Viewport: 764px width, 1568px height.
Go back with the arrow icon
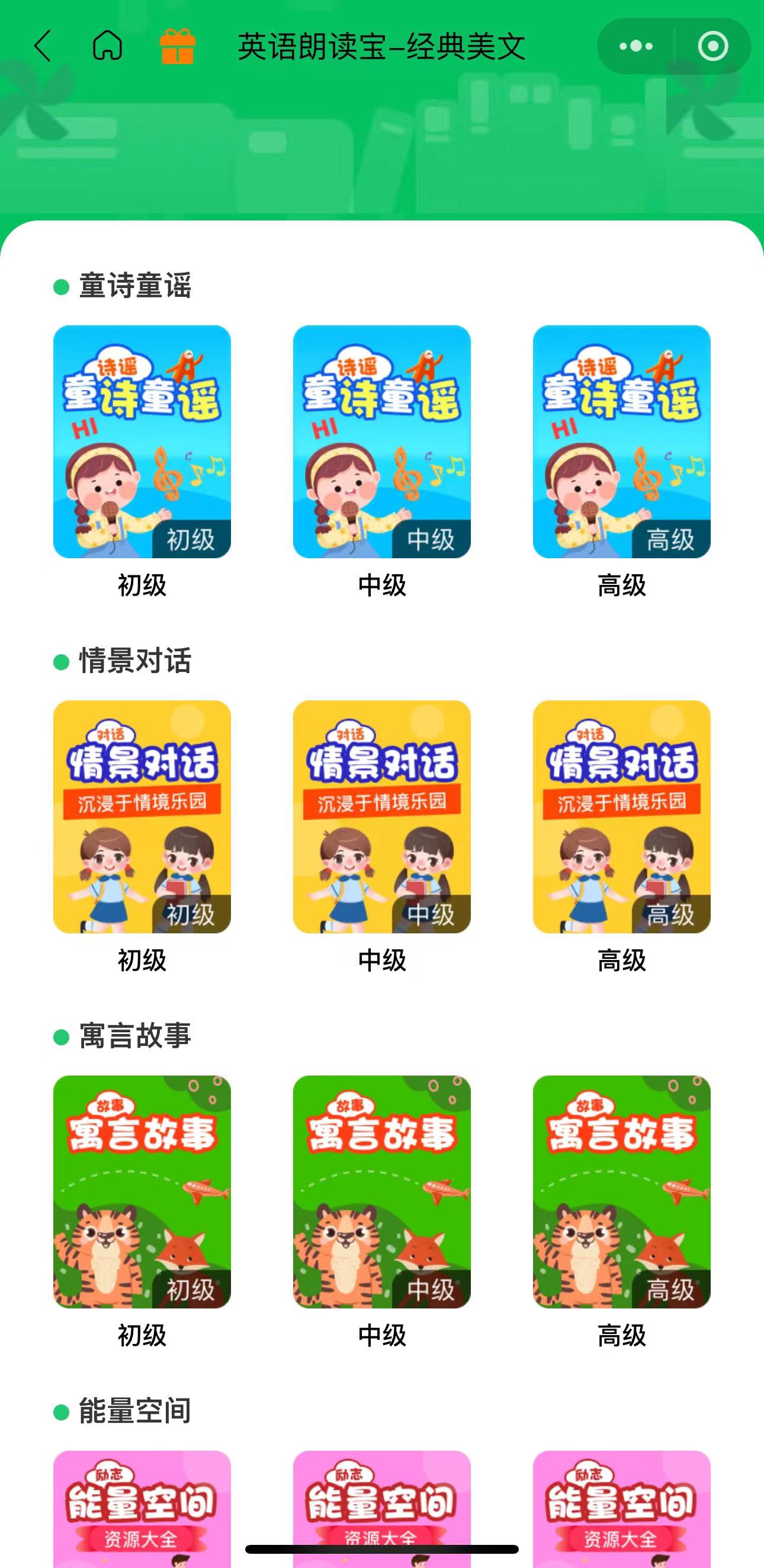pos(43,46)
